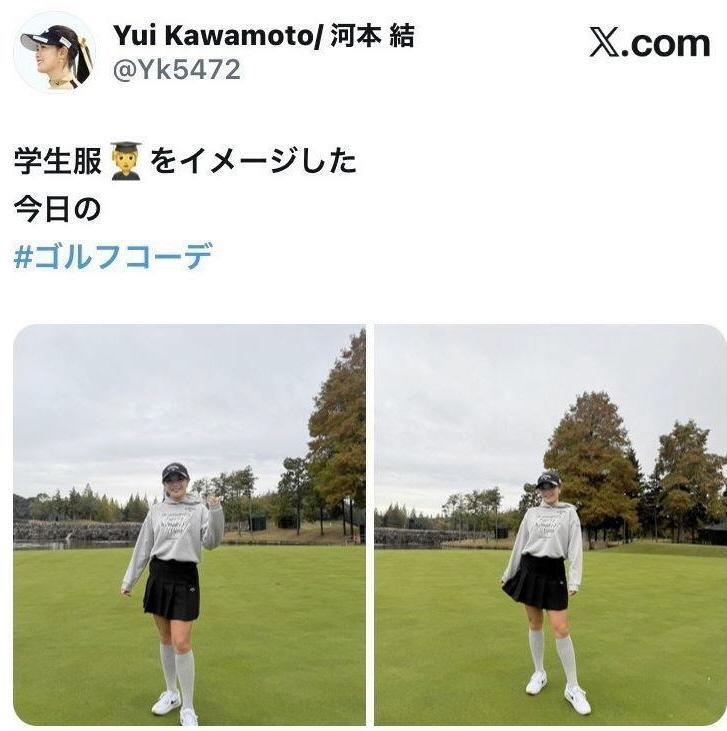Image resolution: width=727 pixels, height=731 pixels.
Task: Open the @Yk5472 profile name
Action: pos(176,69)
